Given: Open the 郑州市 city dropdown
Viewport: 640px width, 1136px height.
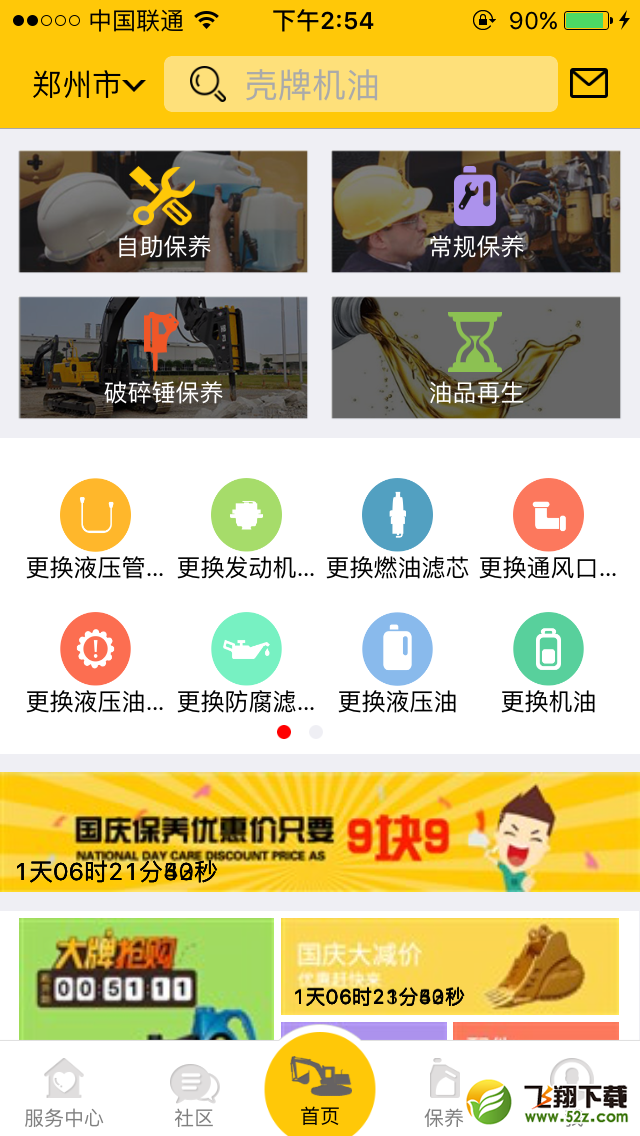Looking at the screenshot, I should point(88,85).
